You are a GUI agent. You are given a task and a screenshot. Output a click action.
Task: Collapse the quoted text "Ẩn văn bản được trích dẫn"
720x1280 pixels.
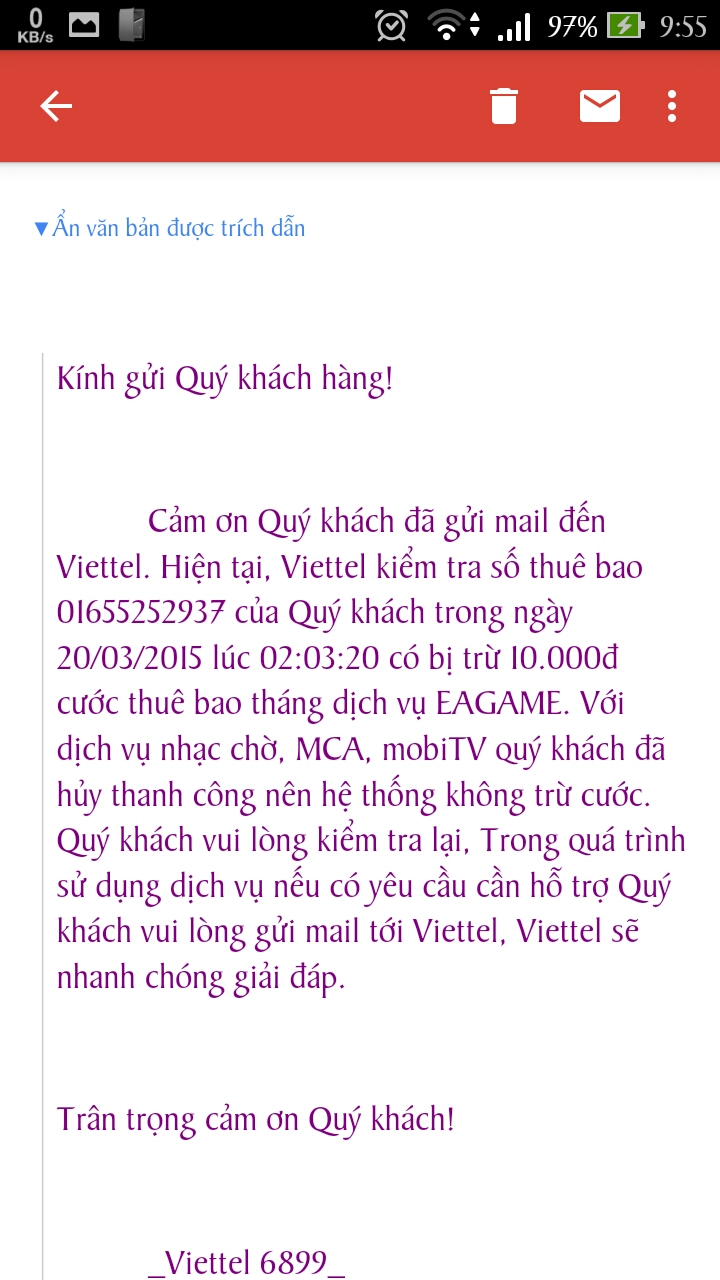point(170,228)
